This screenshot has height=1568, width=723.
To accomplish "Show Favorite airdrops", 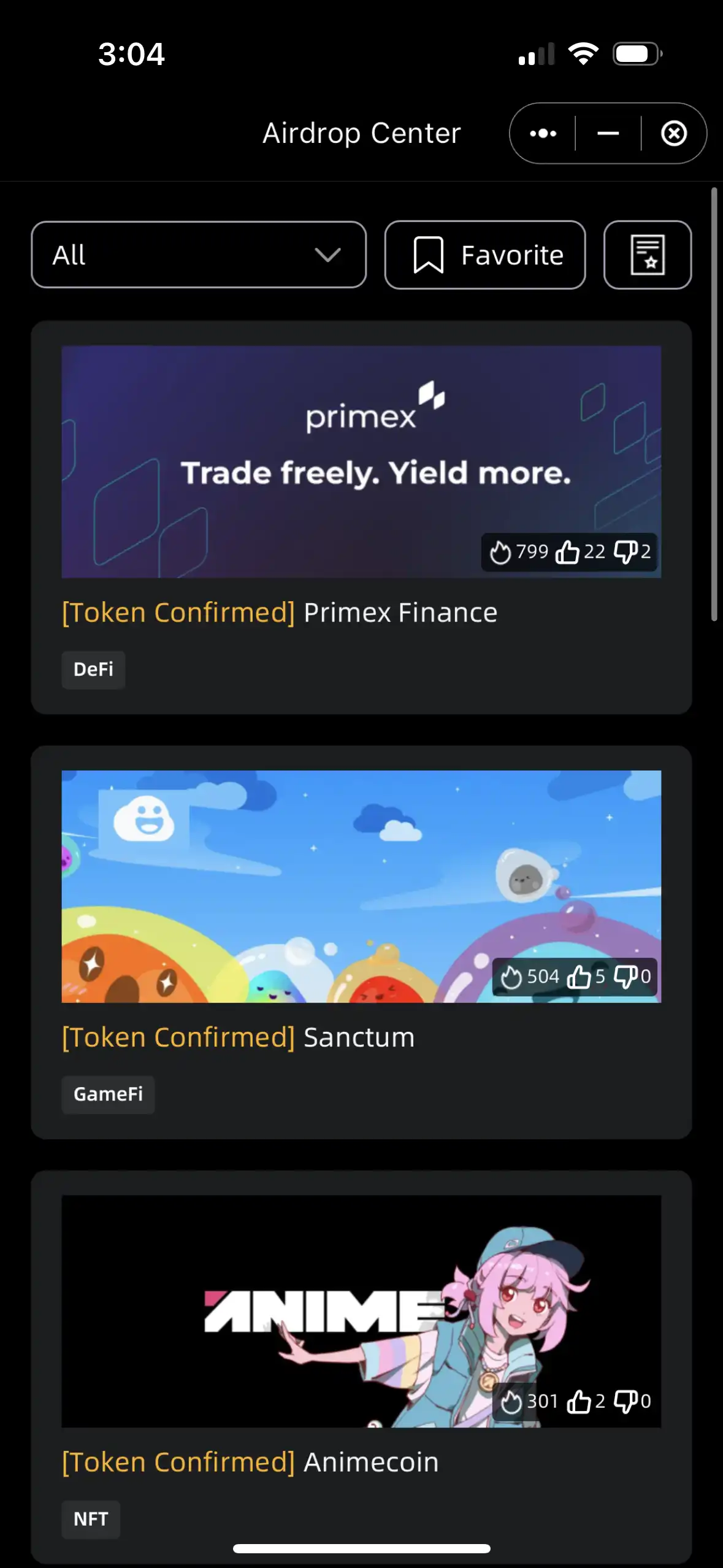I will click(484, 255).
